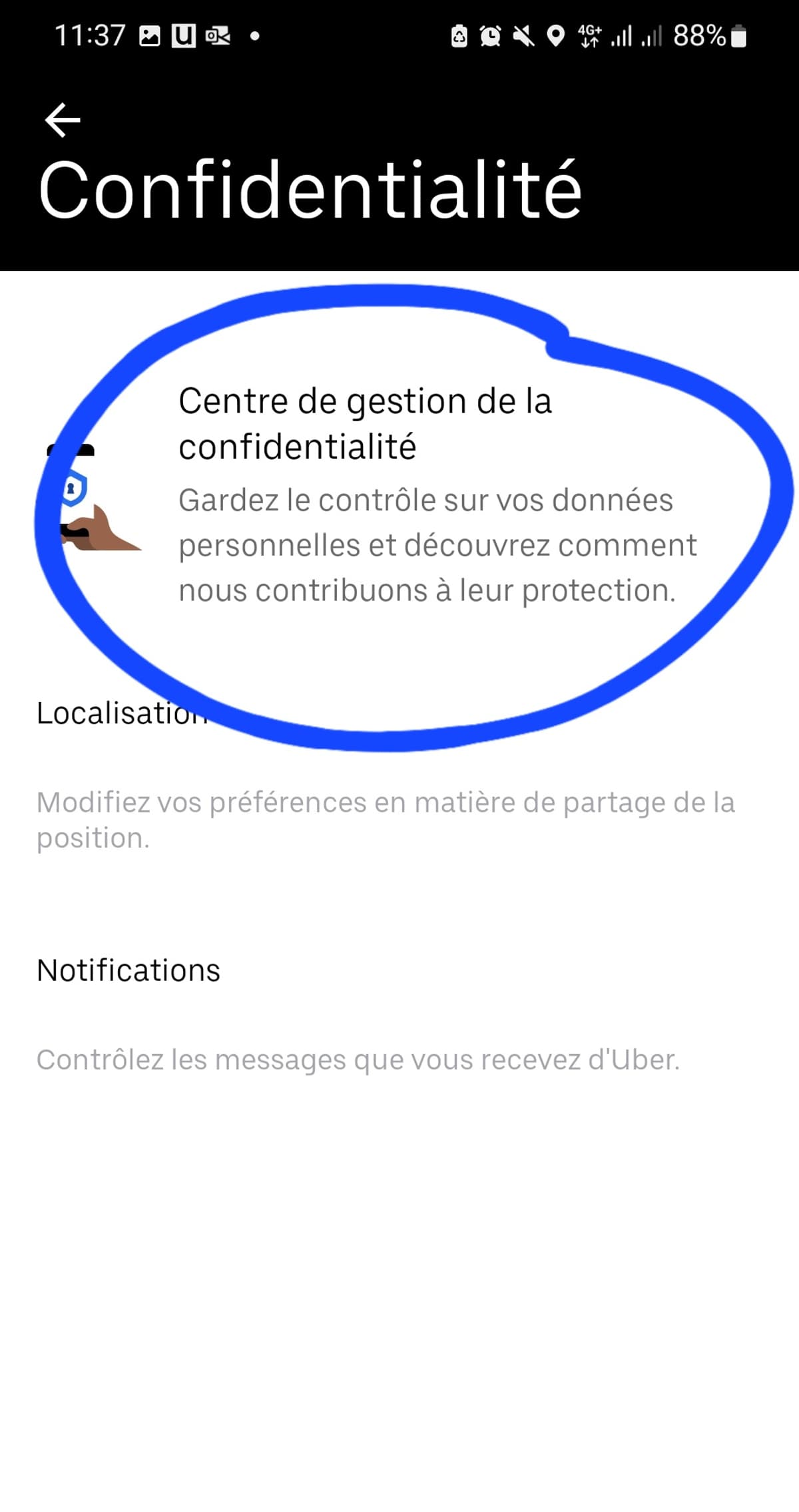Tap the battery saver icon in status bar
Viewport: 799px width, 1512px height.
click(x=457, y=35)
